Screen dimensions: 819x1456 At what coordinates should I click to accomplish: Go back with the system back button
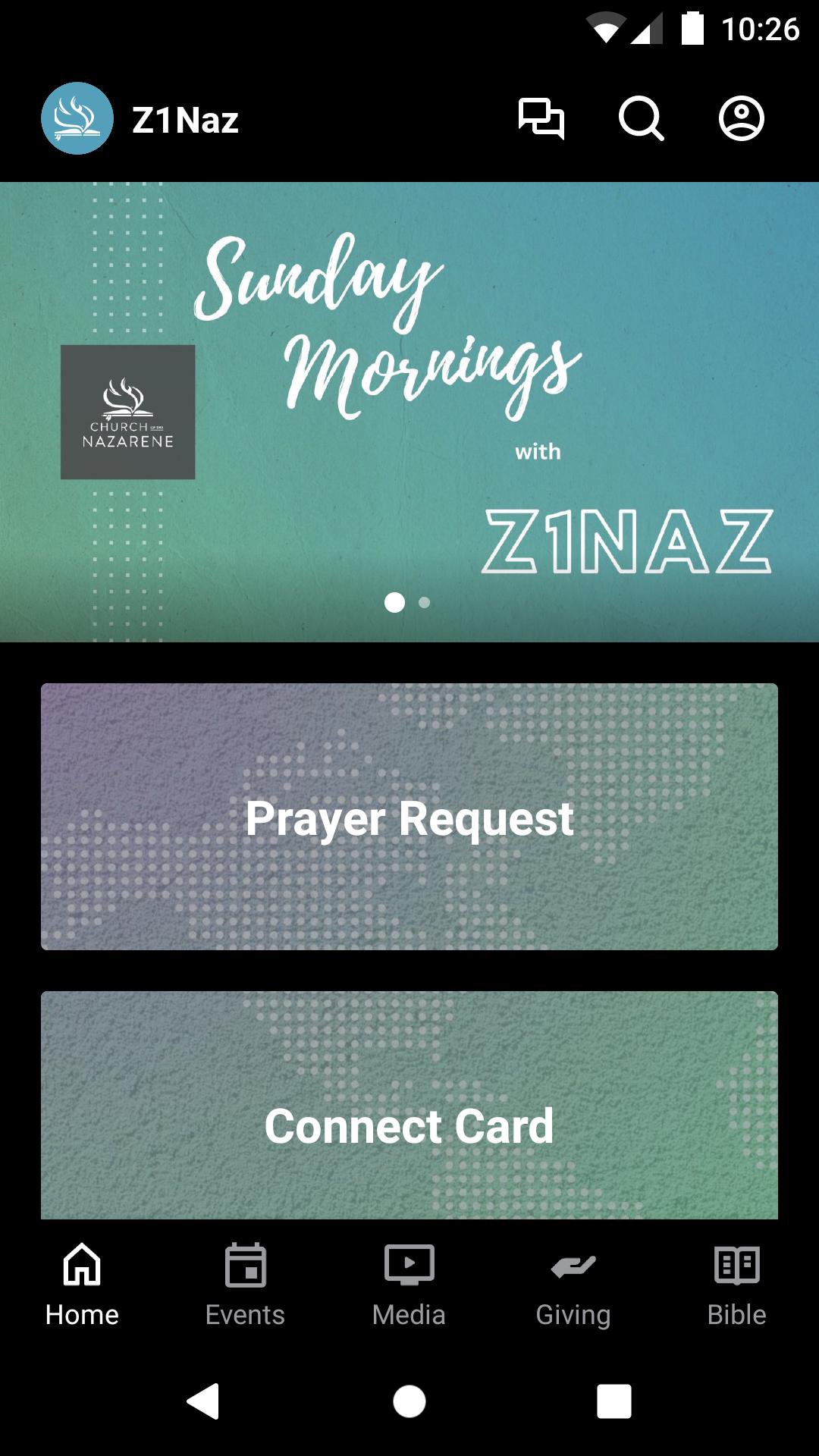click(x=203, y=1401)
